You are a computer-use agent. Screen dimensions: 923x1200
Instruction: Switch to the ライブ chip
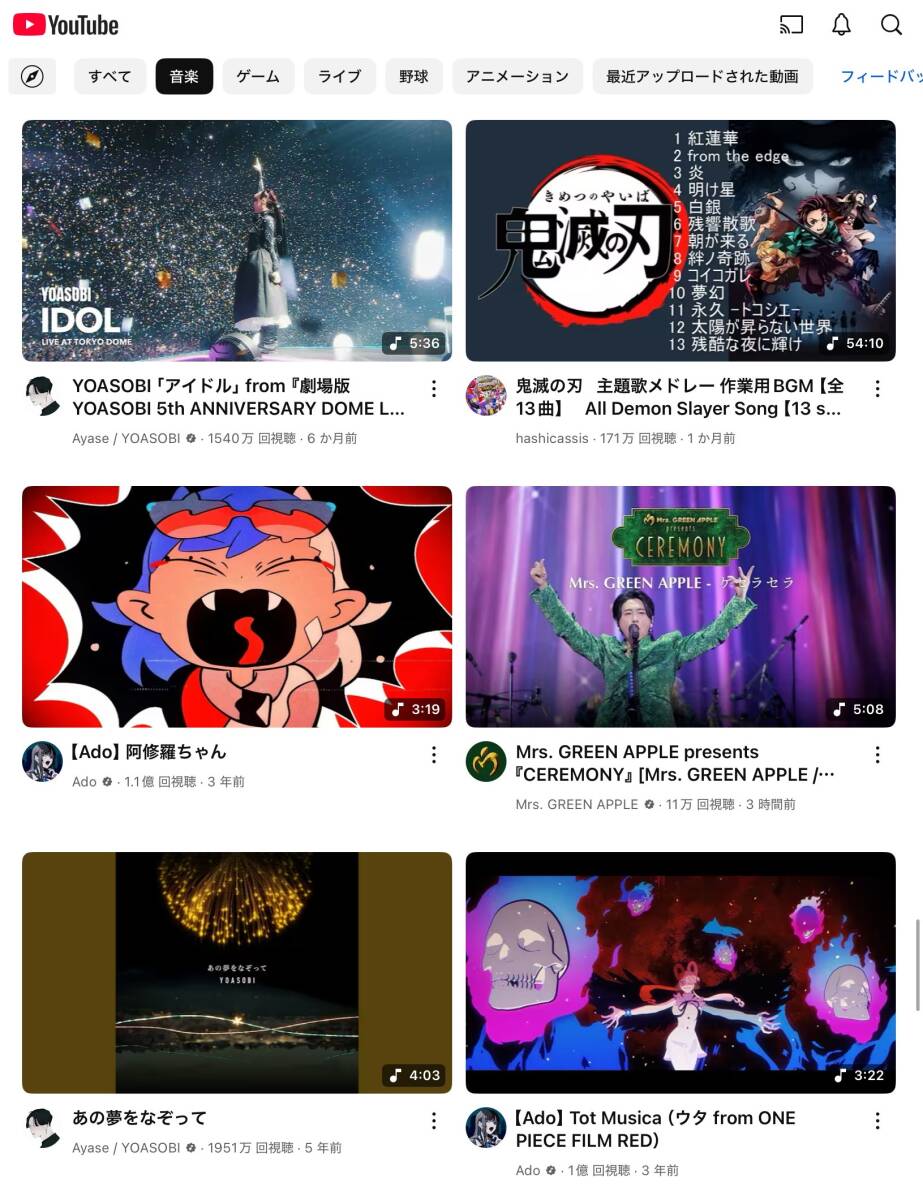(x=339, y=76)
